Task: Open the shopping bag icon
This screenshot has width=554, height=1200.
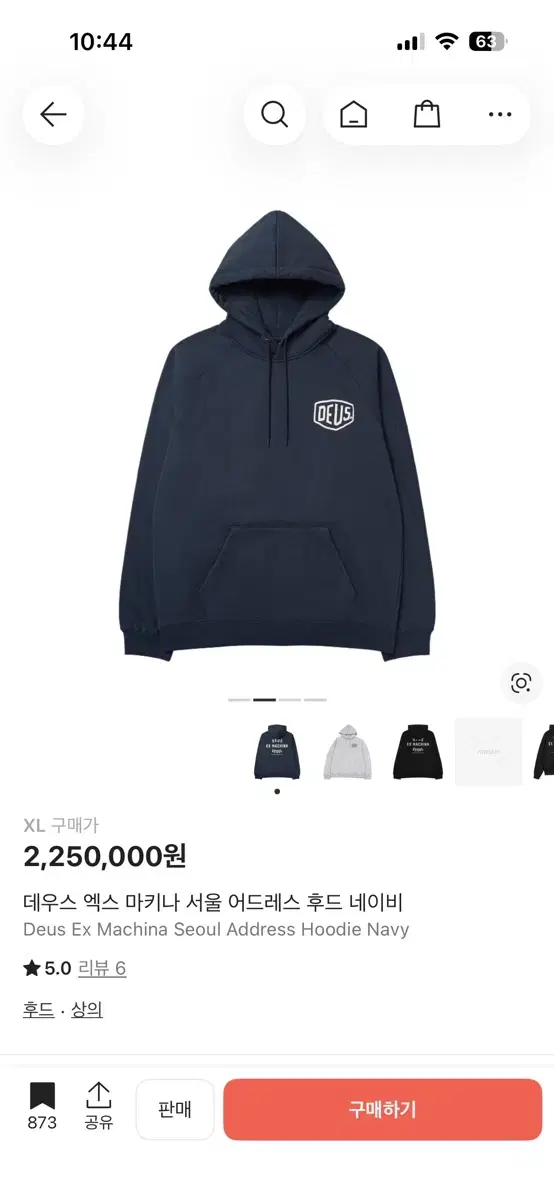Action: pyautogui.click(x=427, y=115)
